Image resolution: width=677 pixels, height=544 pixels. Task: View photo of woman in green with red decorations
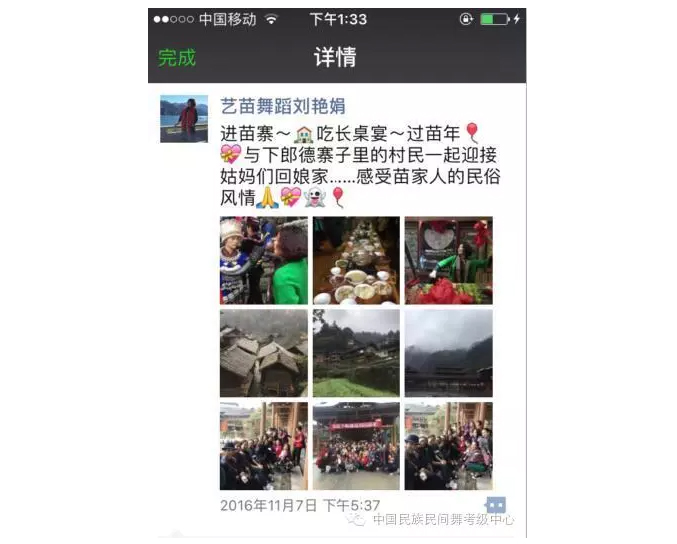(448, 261)
